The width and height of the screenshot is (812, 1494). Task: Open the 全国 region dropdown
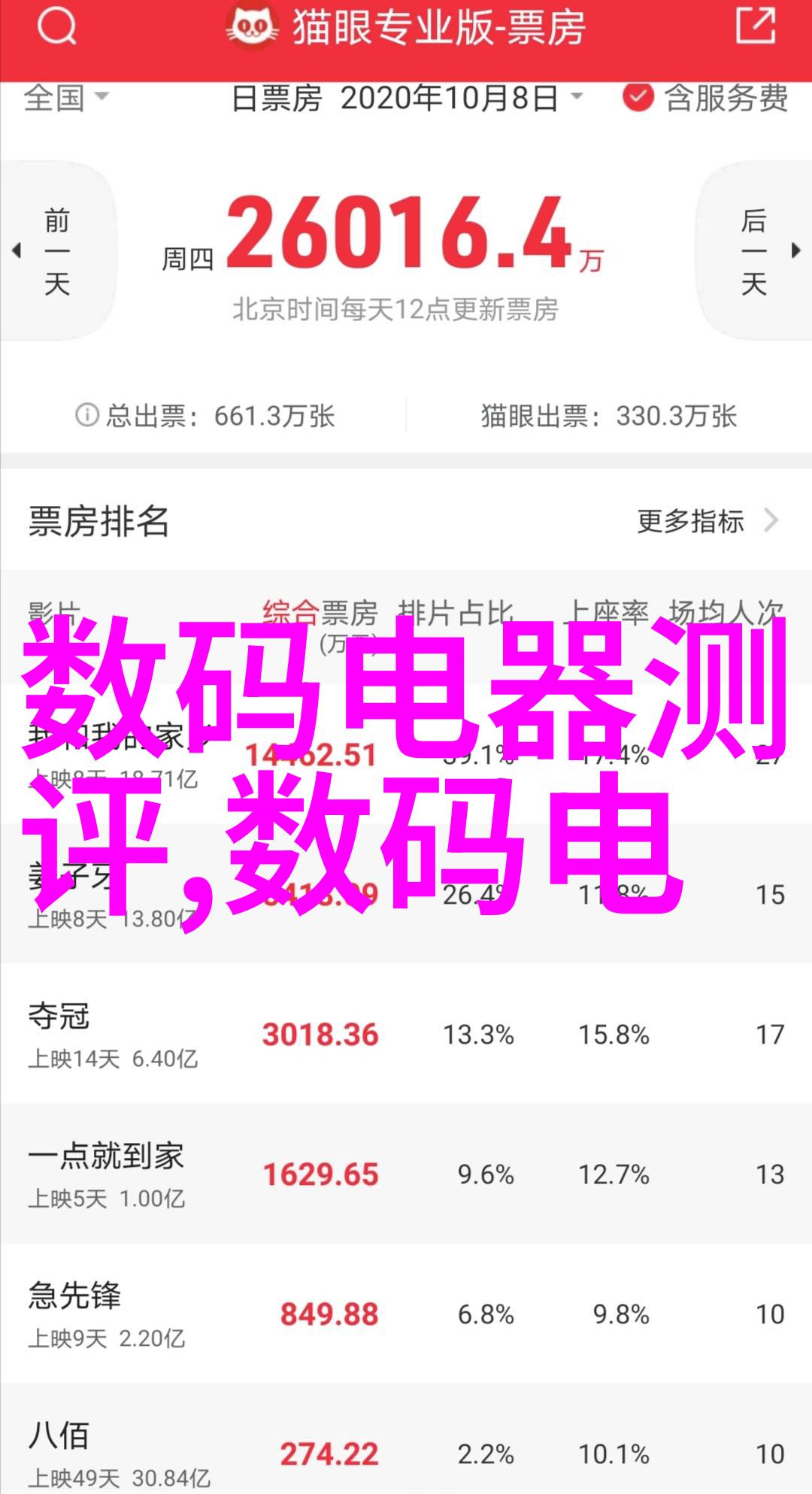[66, 98]
